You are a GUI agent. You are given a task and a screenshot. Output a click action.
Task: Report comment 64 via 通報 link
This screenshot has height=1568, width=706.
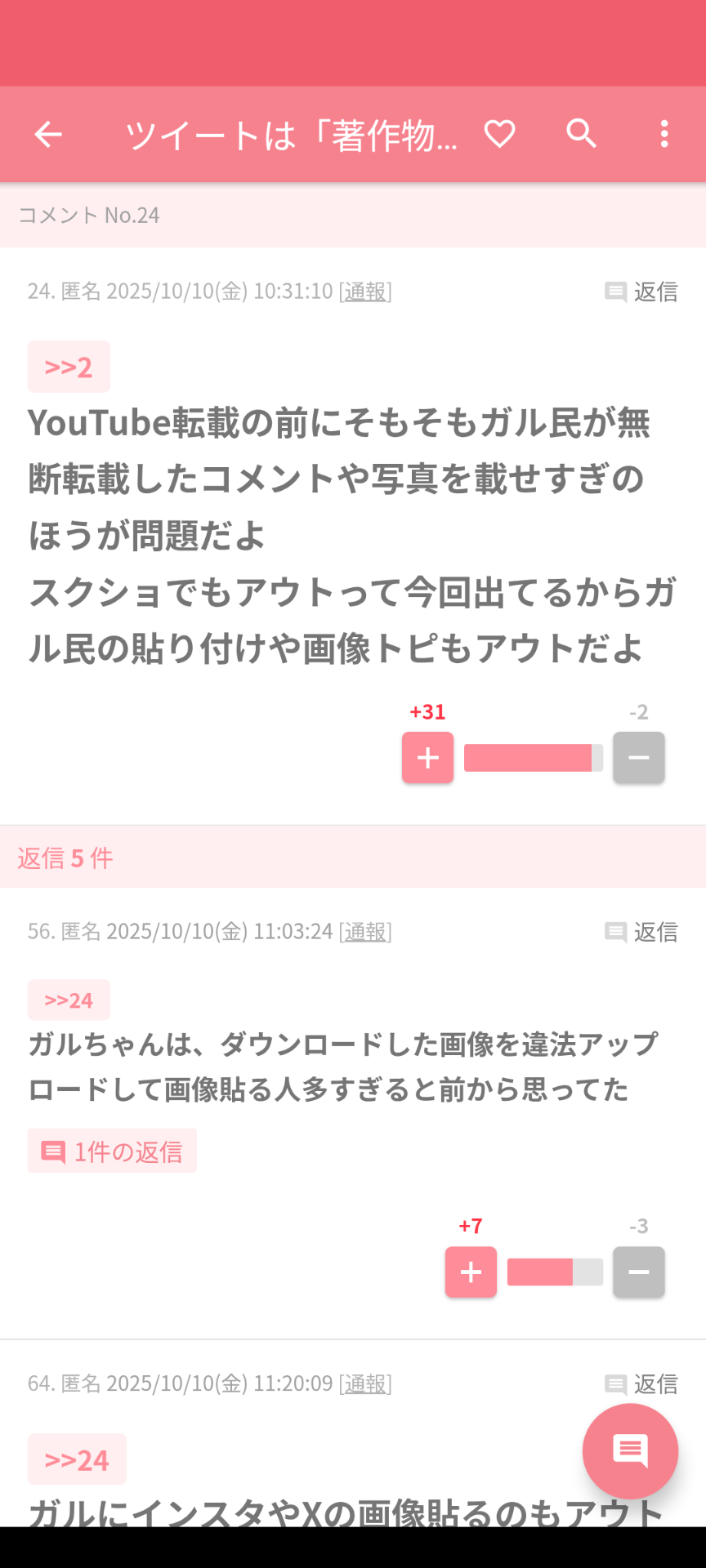click(365, 1383)
